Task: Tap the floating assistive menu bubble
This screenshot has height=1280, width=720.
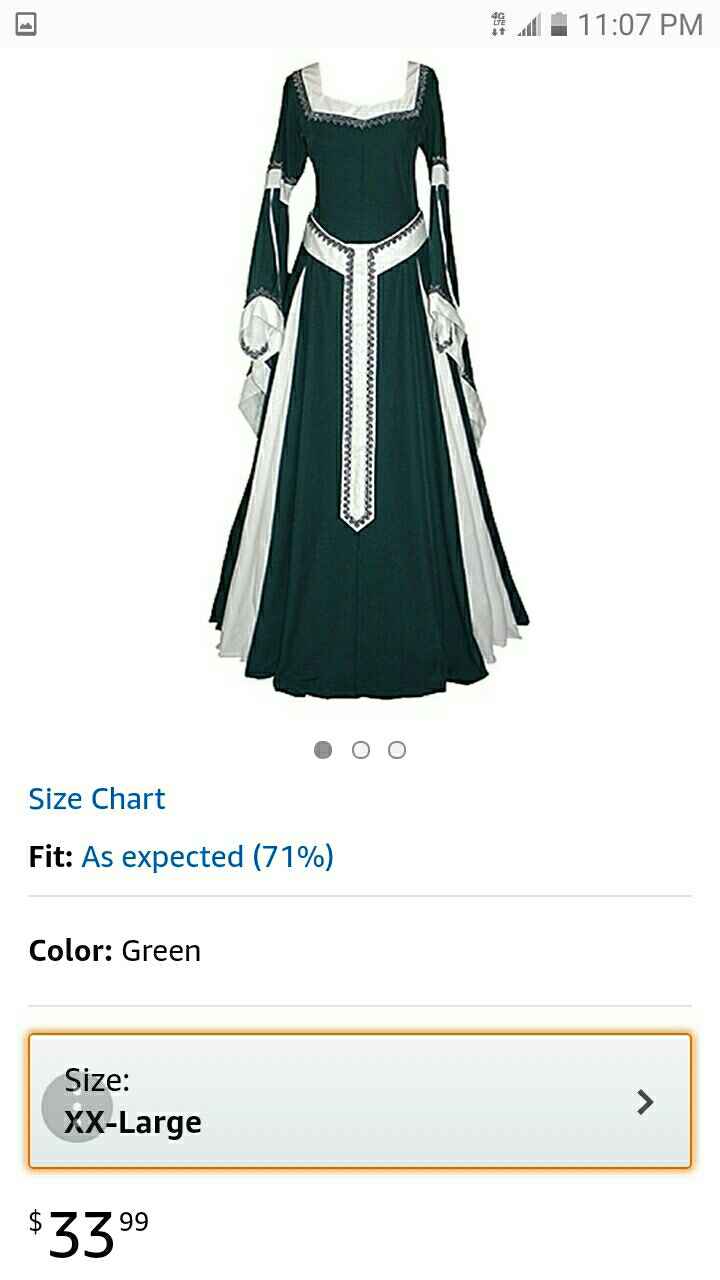Action: click(x=77, y=1107)
